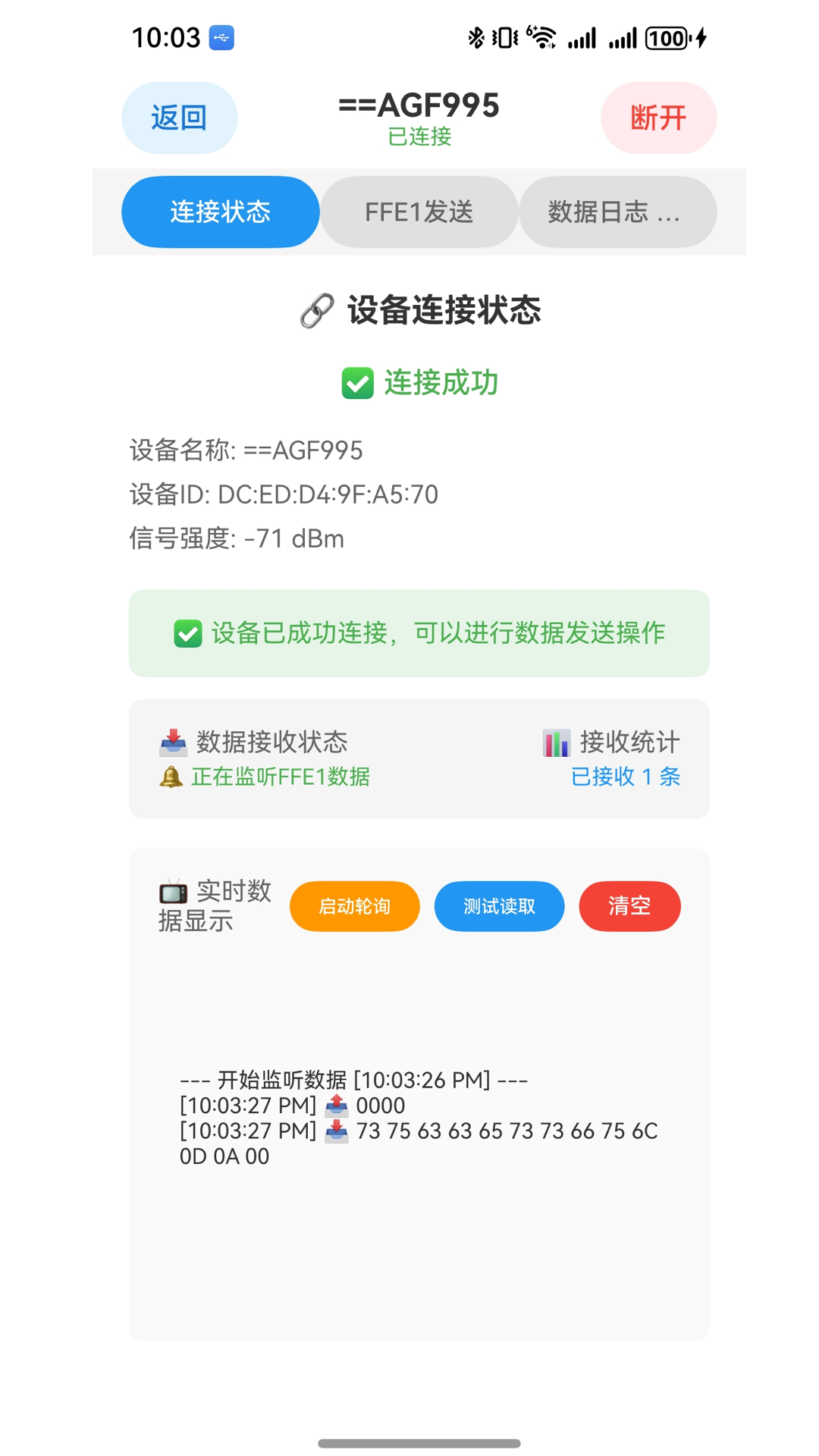Start polling with the 启动轮询 button

pos(353,905)
